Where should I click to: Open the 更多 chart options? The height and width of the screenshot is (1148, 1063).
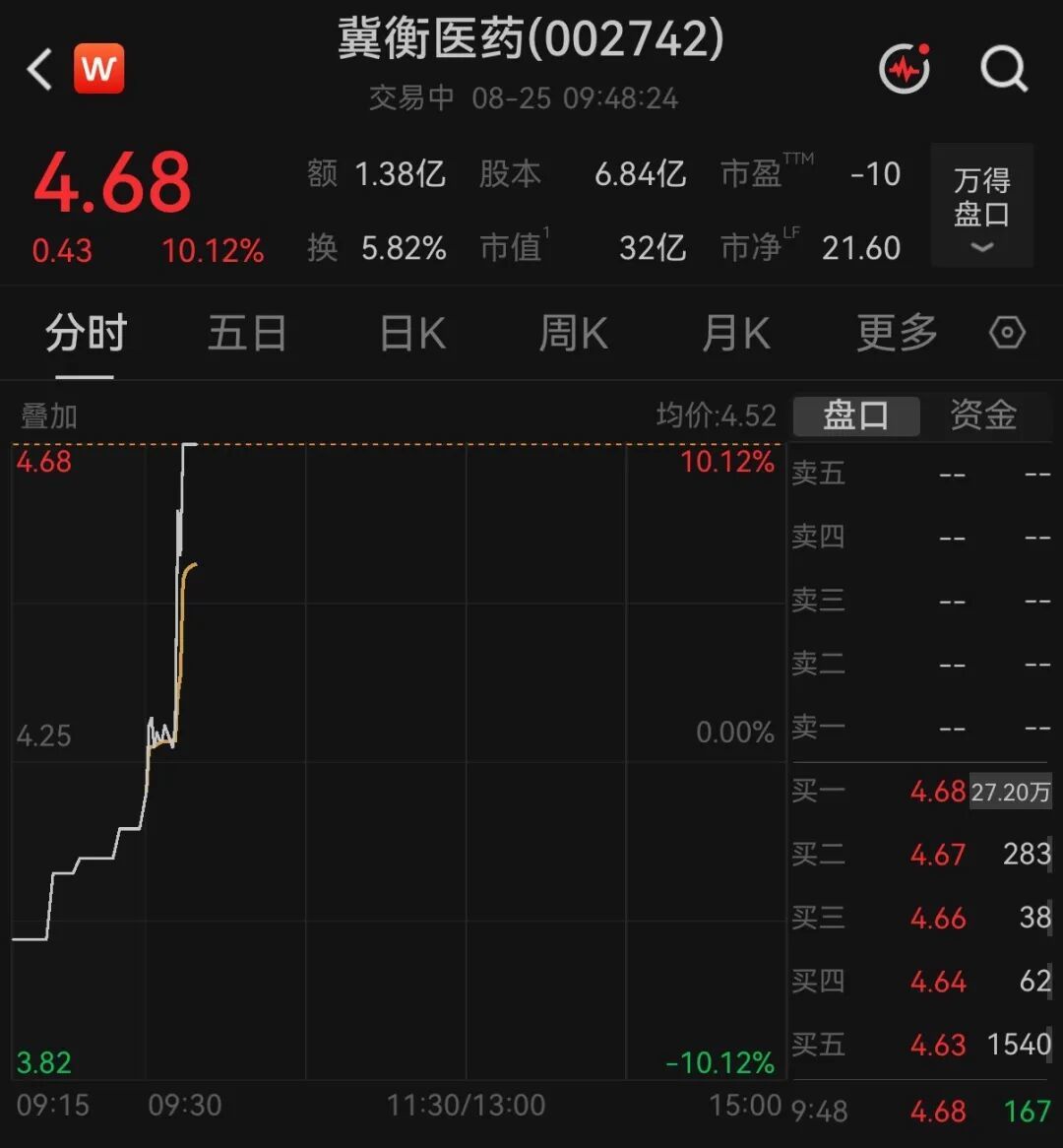point(898,333)
